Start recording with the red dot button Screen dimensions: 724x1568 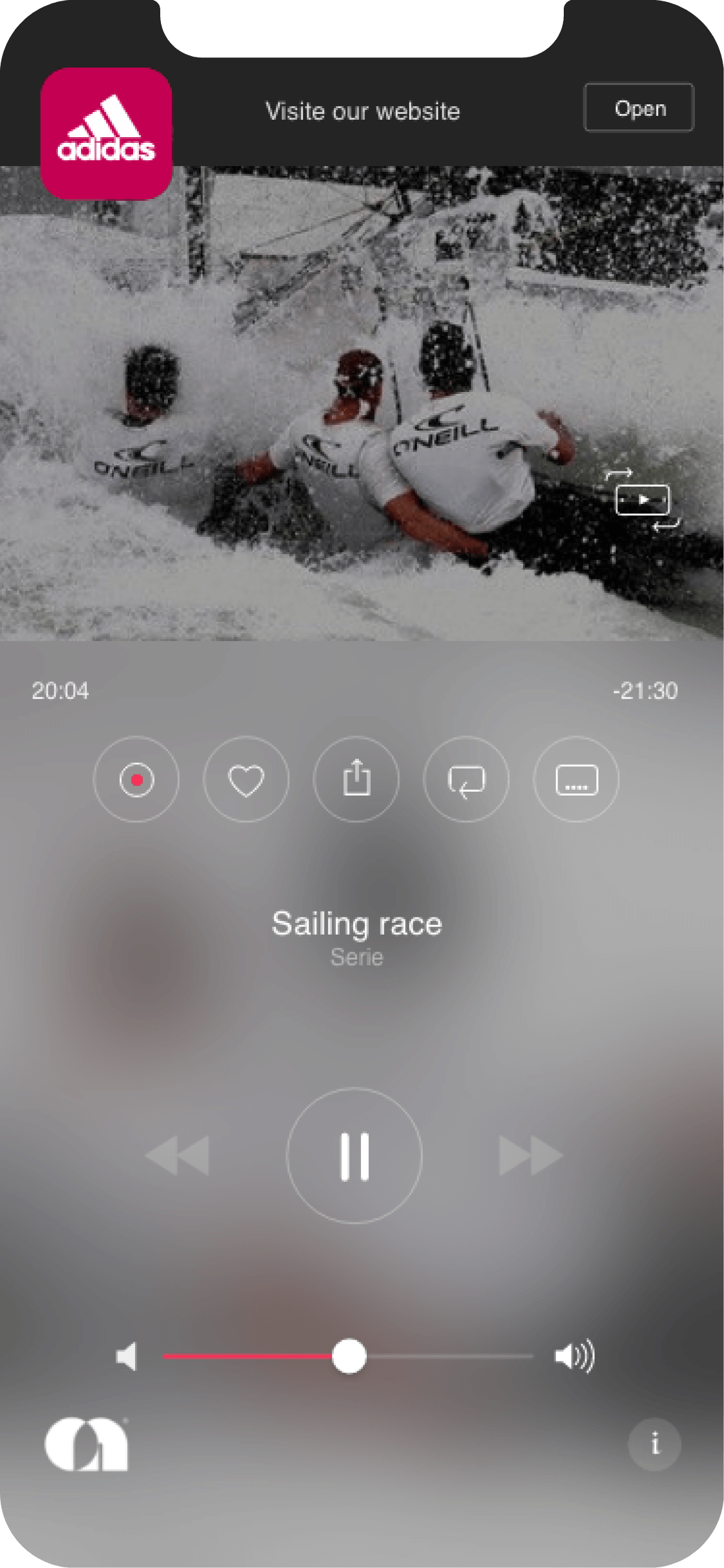tap(136, 779)
